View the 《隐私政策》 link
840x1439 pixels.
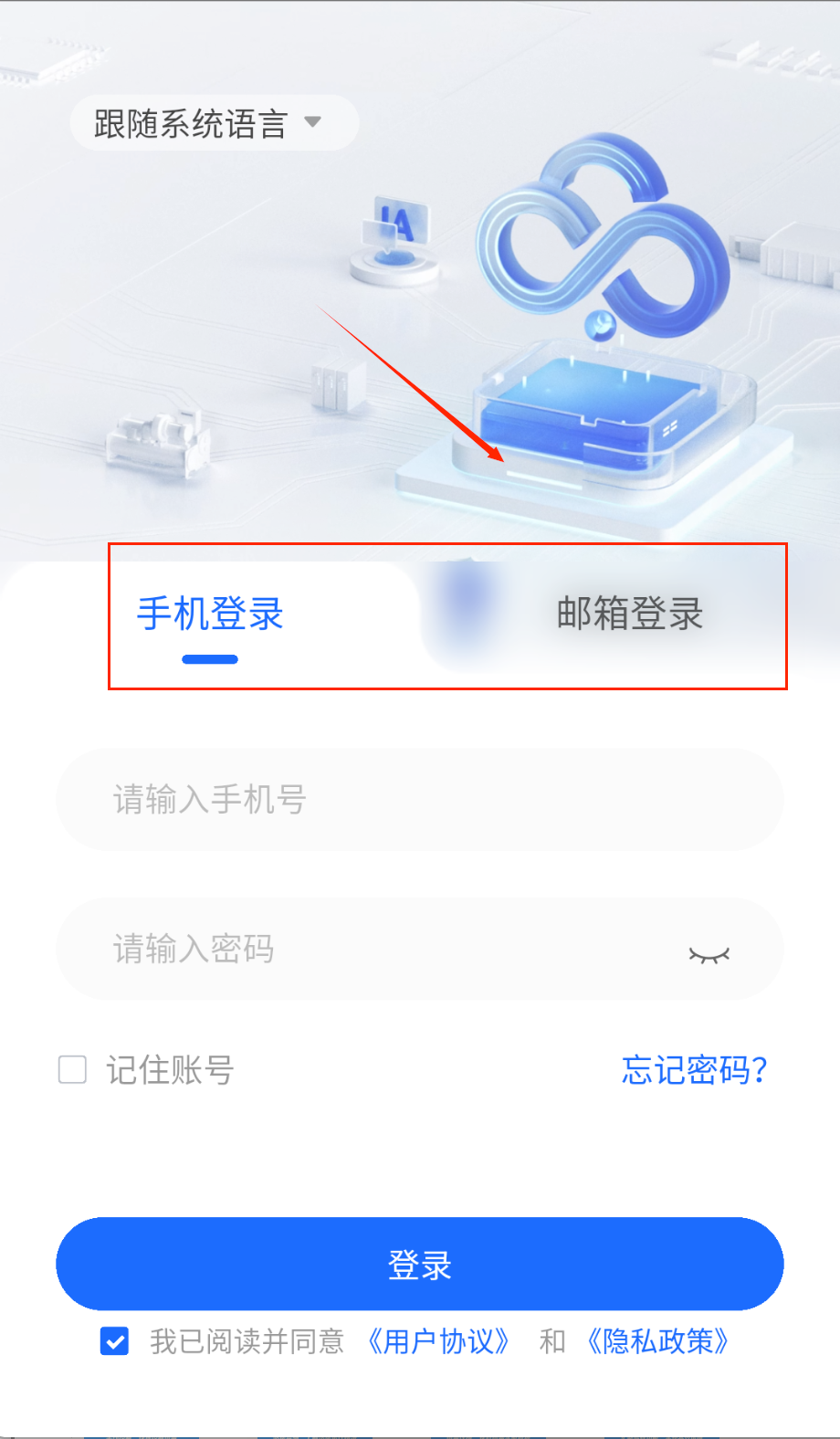[657, 1341]
